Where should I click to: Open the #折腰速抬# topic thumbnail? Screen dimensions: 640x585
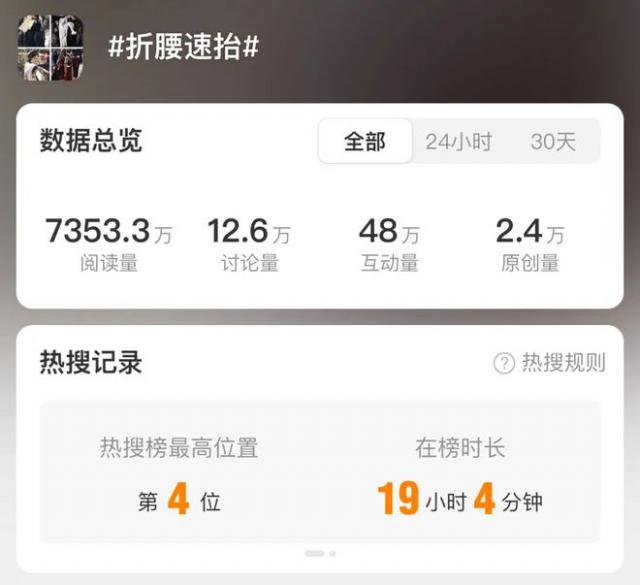[51, 48]
